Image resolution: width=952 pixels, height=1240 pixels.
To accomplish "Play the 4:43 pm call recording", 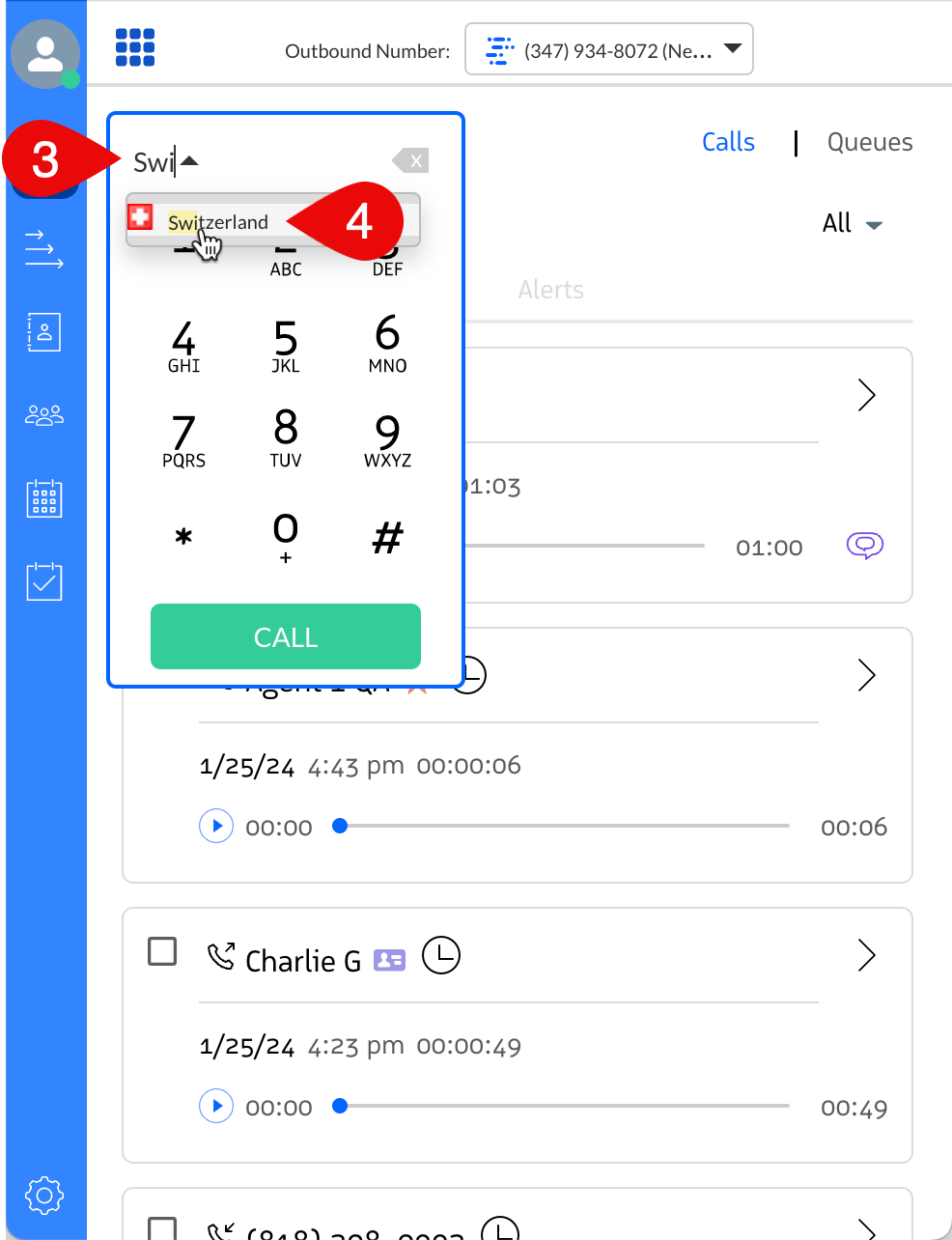I will [x=216, y=826].
